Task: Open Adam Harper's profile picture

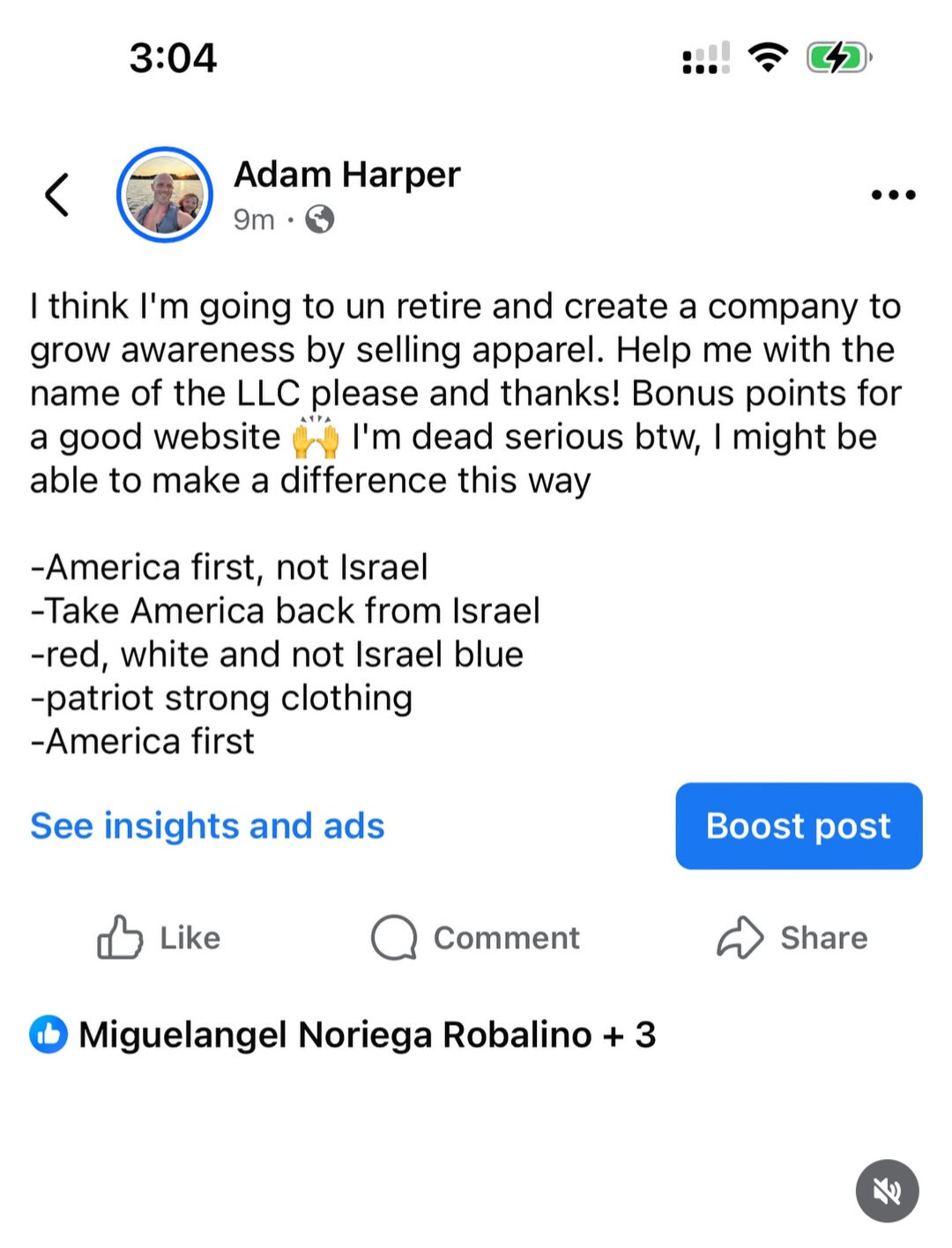Action: (x=165, y=195)
